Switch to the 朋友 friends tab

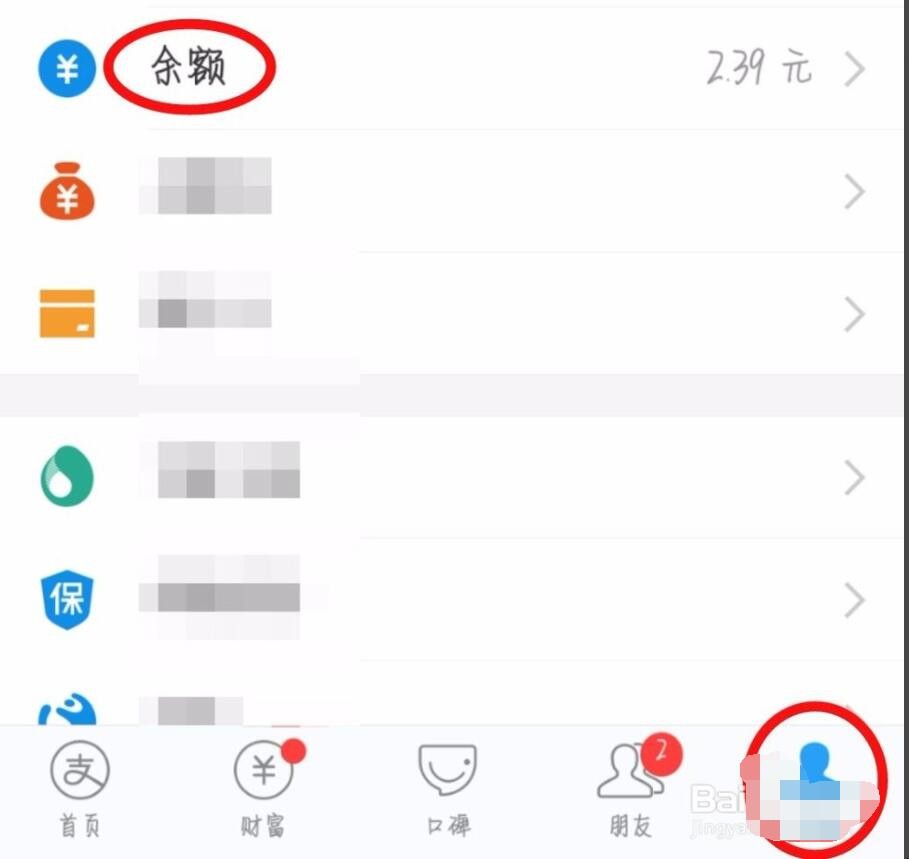click(632, 790)
